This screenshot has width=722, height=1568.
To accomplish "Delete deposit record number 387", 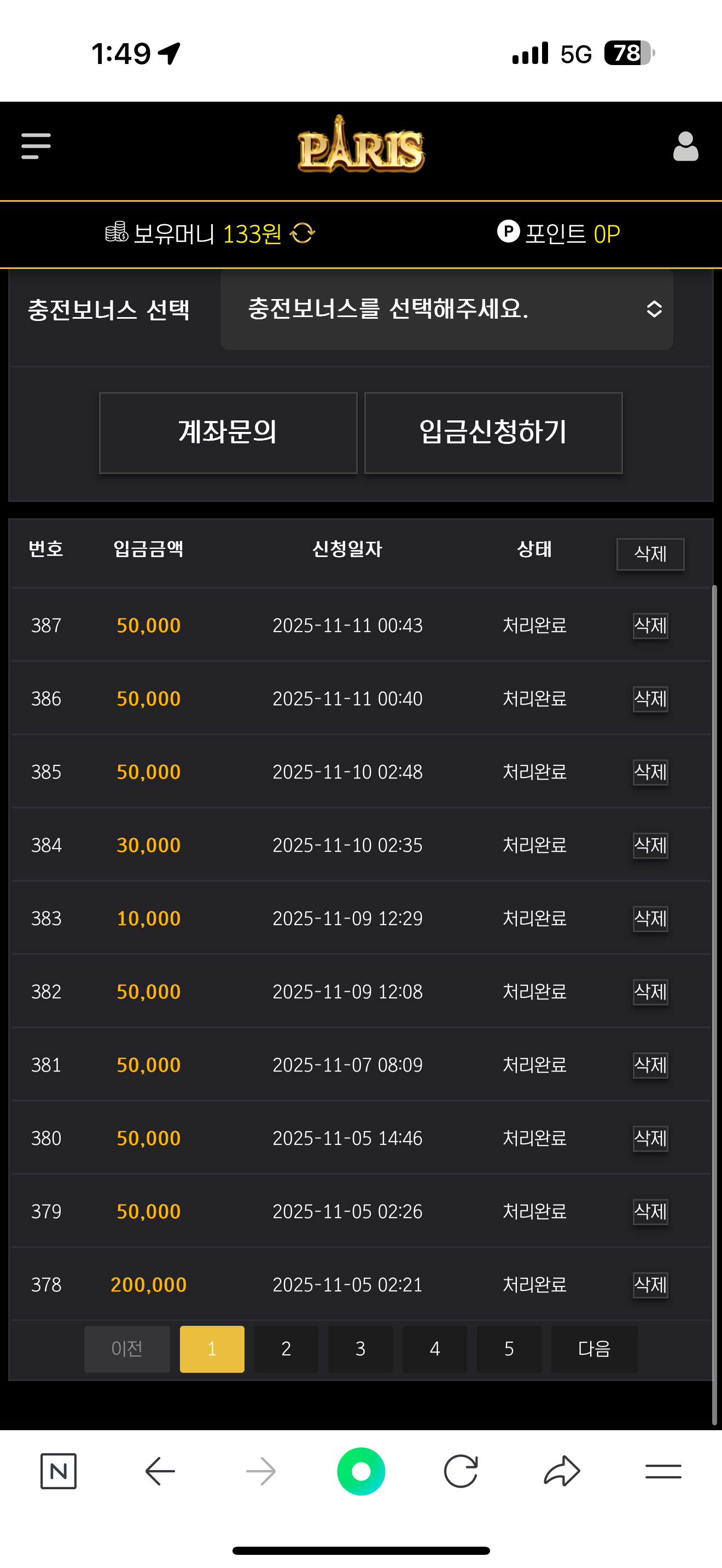I will click(x=650, y=624).
